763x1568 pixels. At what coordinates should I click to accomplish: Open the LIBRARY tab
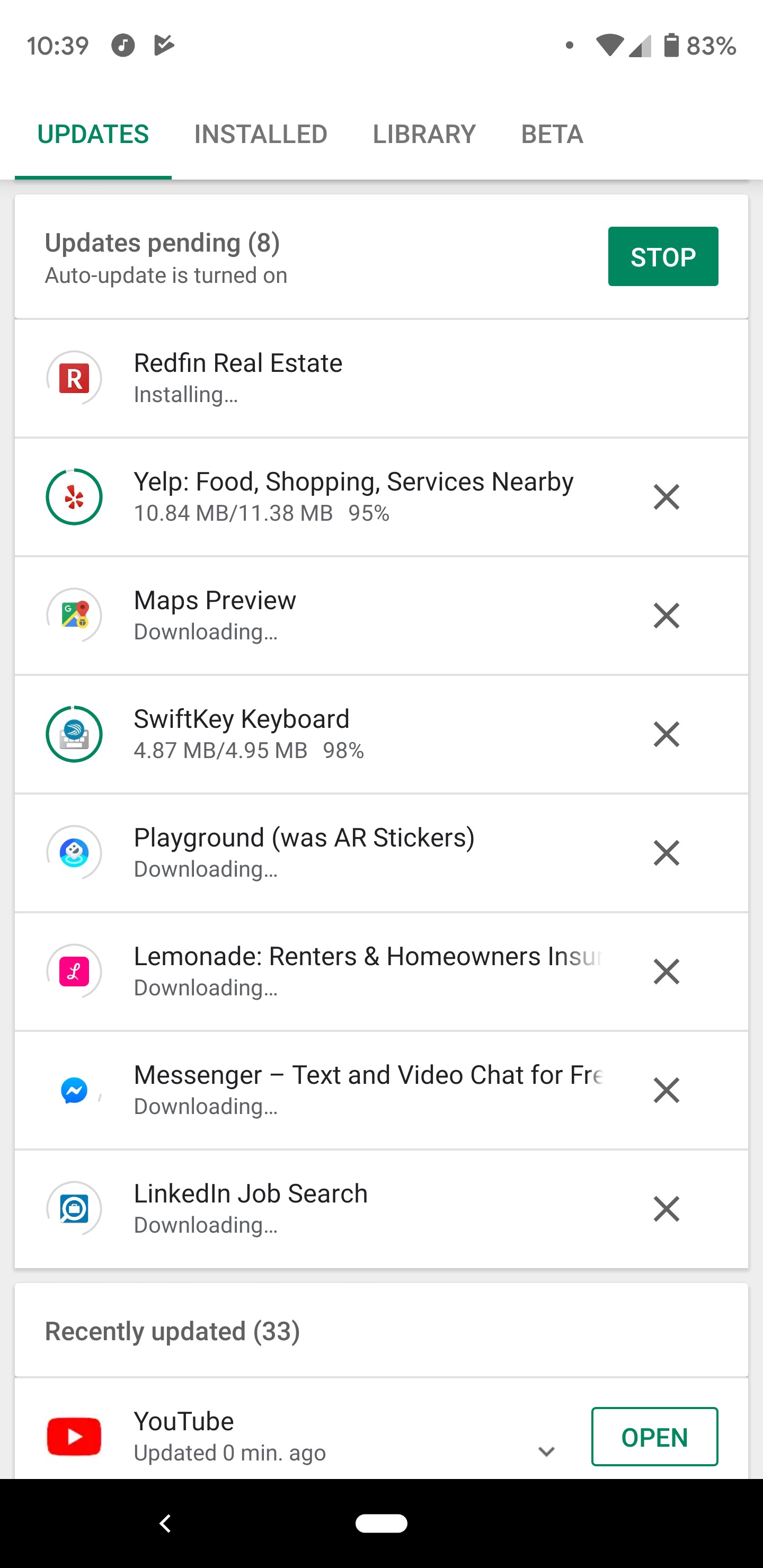(424, 133)
